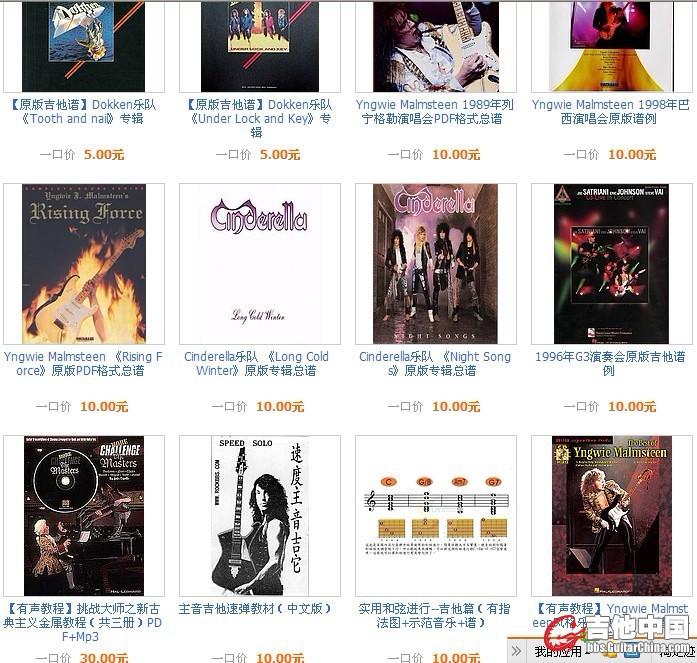The height and width of the screenshot is (663, 697).
Task: View chord progression guitar sheet image
Action: tap(435, 516)
